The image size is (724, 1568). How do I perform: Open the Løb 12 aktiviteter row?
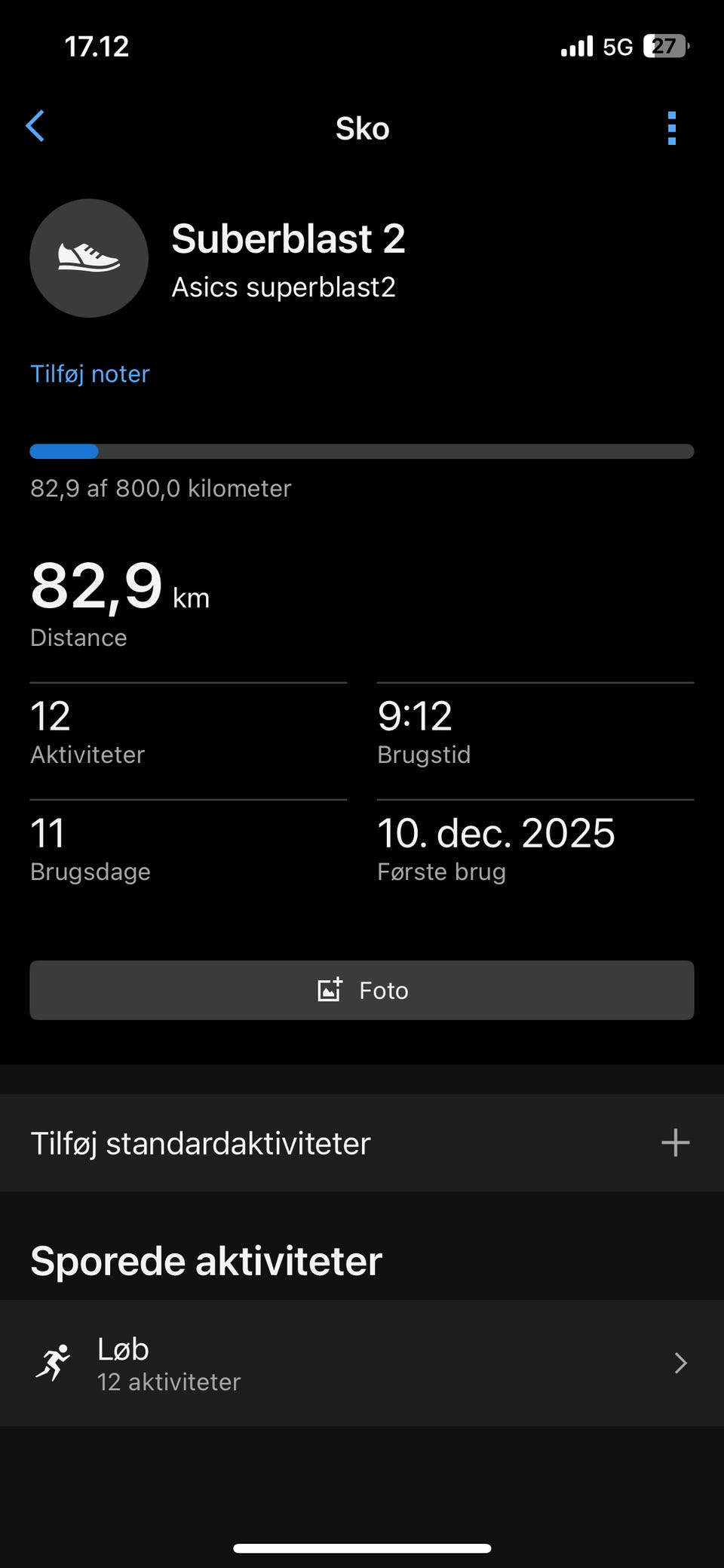click(x=362, y=1364)
